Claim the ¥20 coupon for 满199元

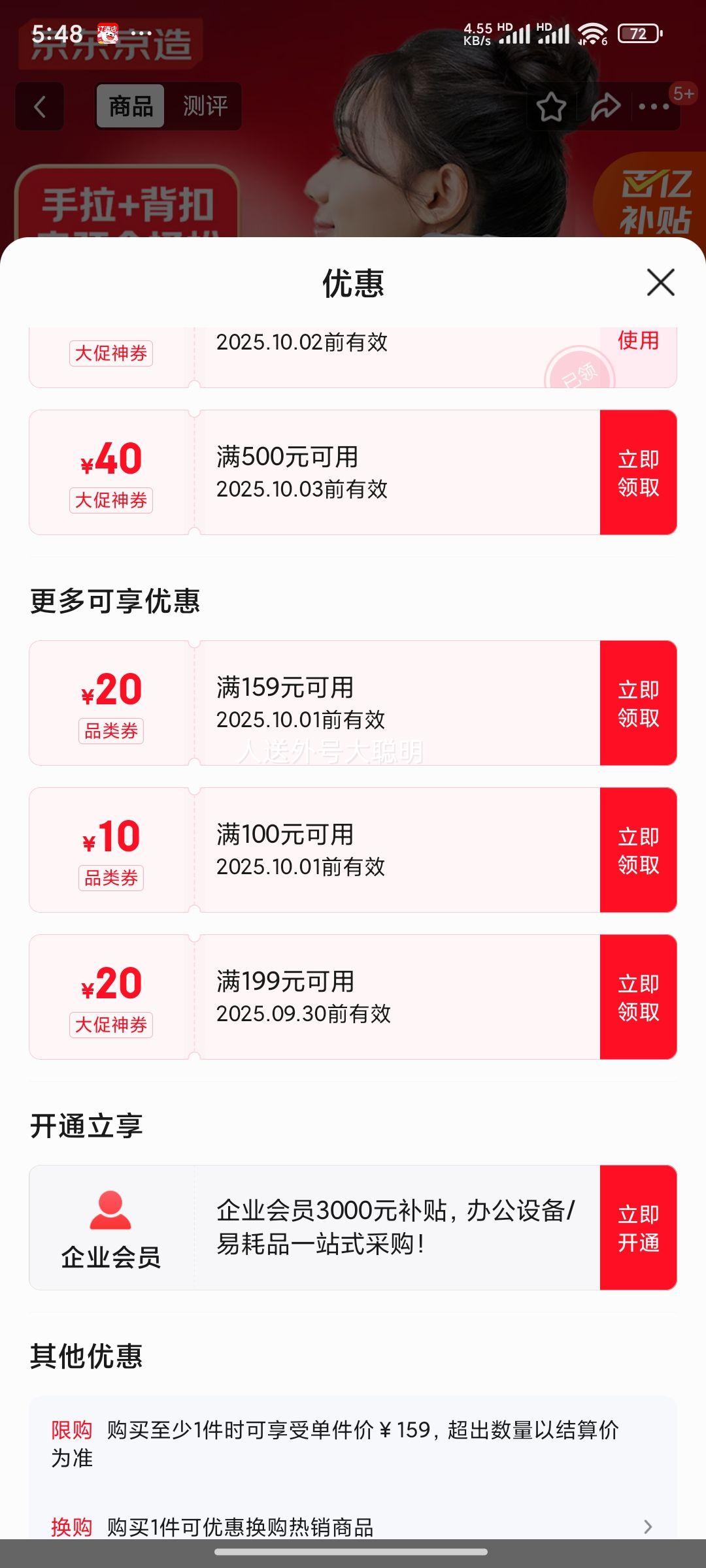(x=638, y=997)
